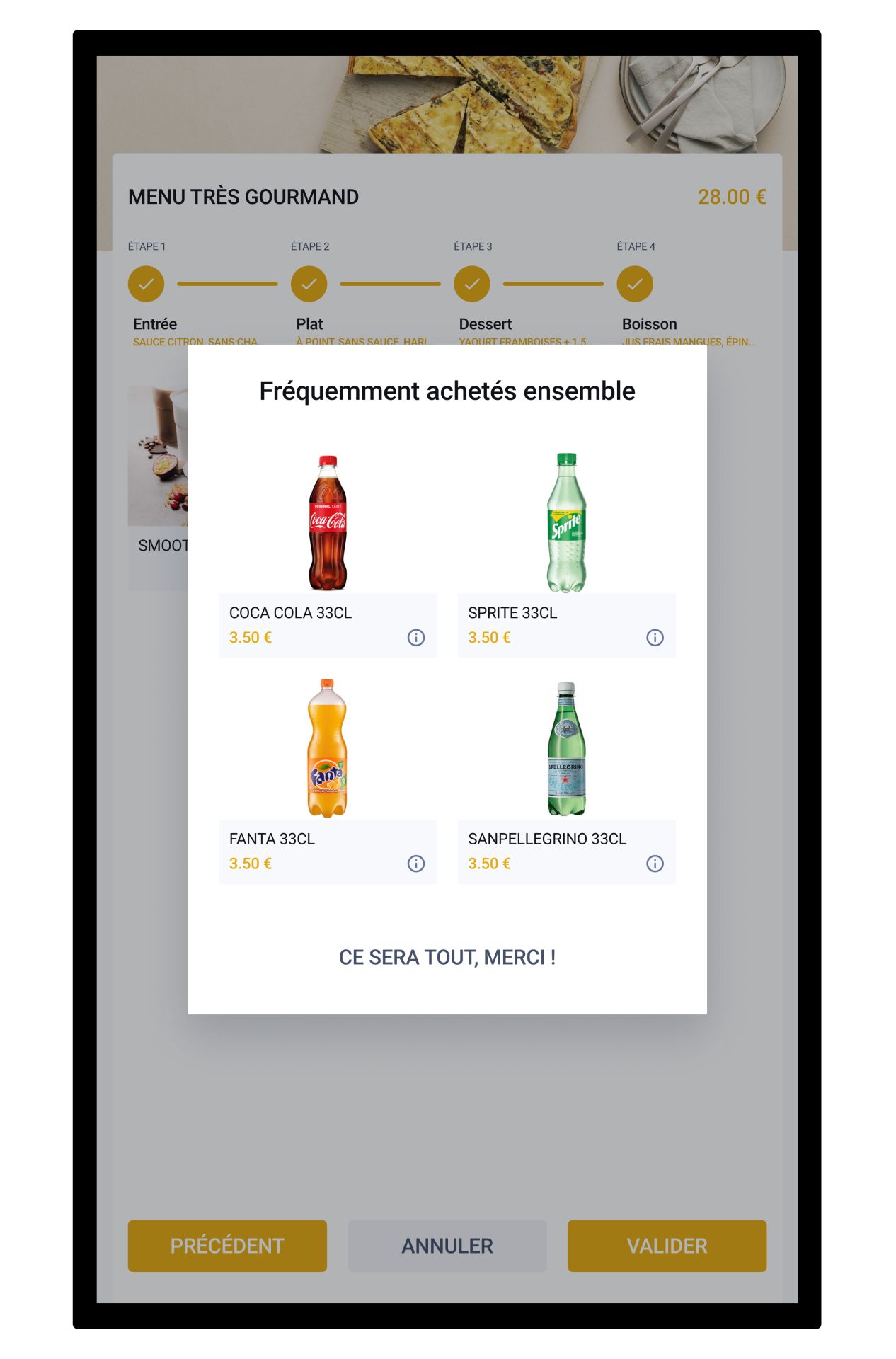Select 'CE SERA TOUT, MERCI !'

[x=447, y=956]
